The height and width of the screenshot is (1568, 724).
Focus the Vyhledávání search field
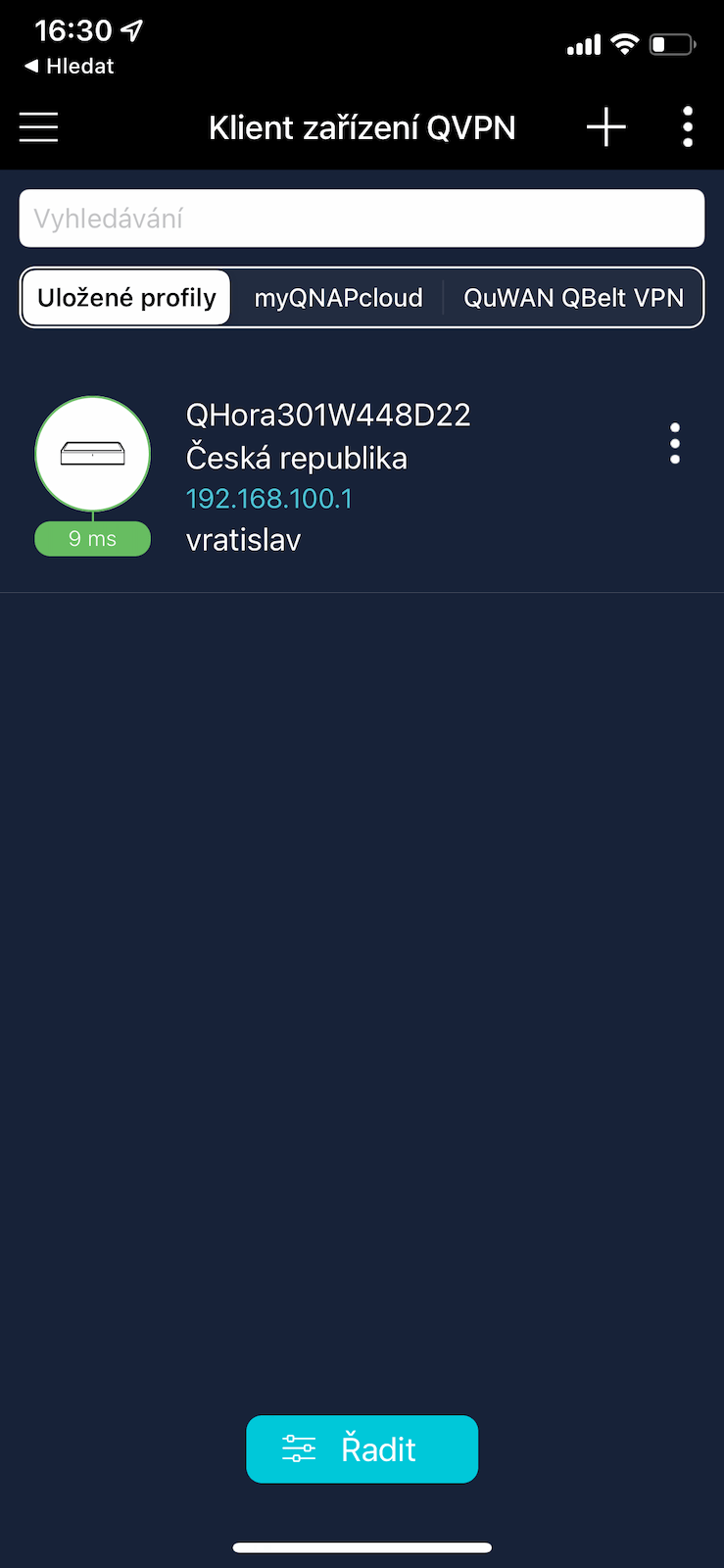tap(362, 219)
